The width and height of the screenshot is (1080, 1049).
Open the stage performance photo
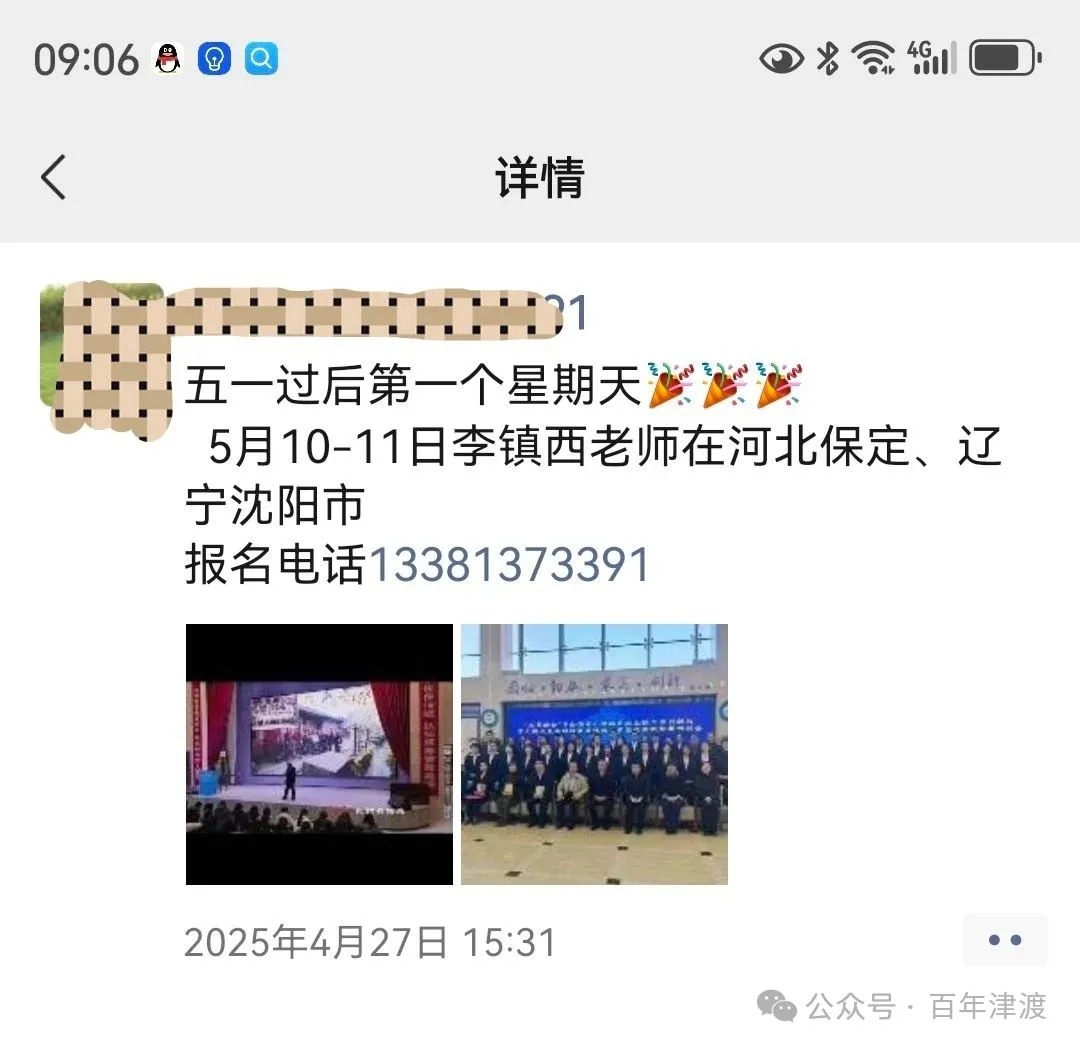click(319, 754)
